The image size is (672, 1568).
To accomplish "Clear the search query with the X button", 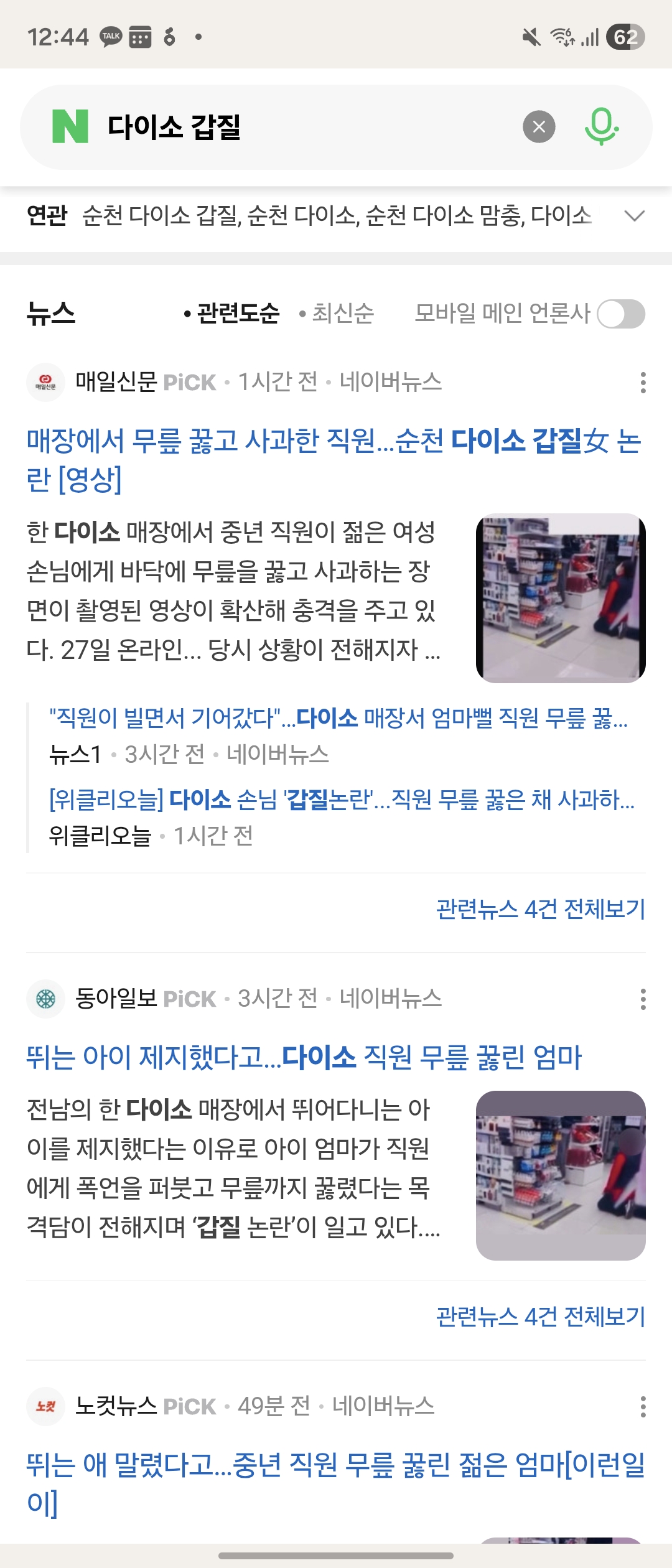I will [539, 127].
